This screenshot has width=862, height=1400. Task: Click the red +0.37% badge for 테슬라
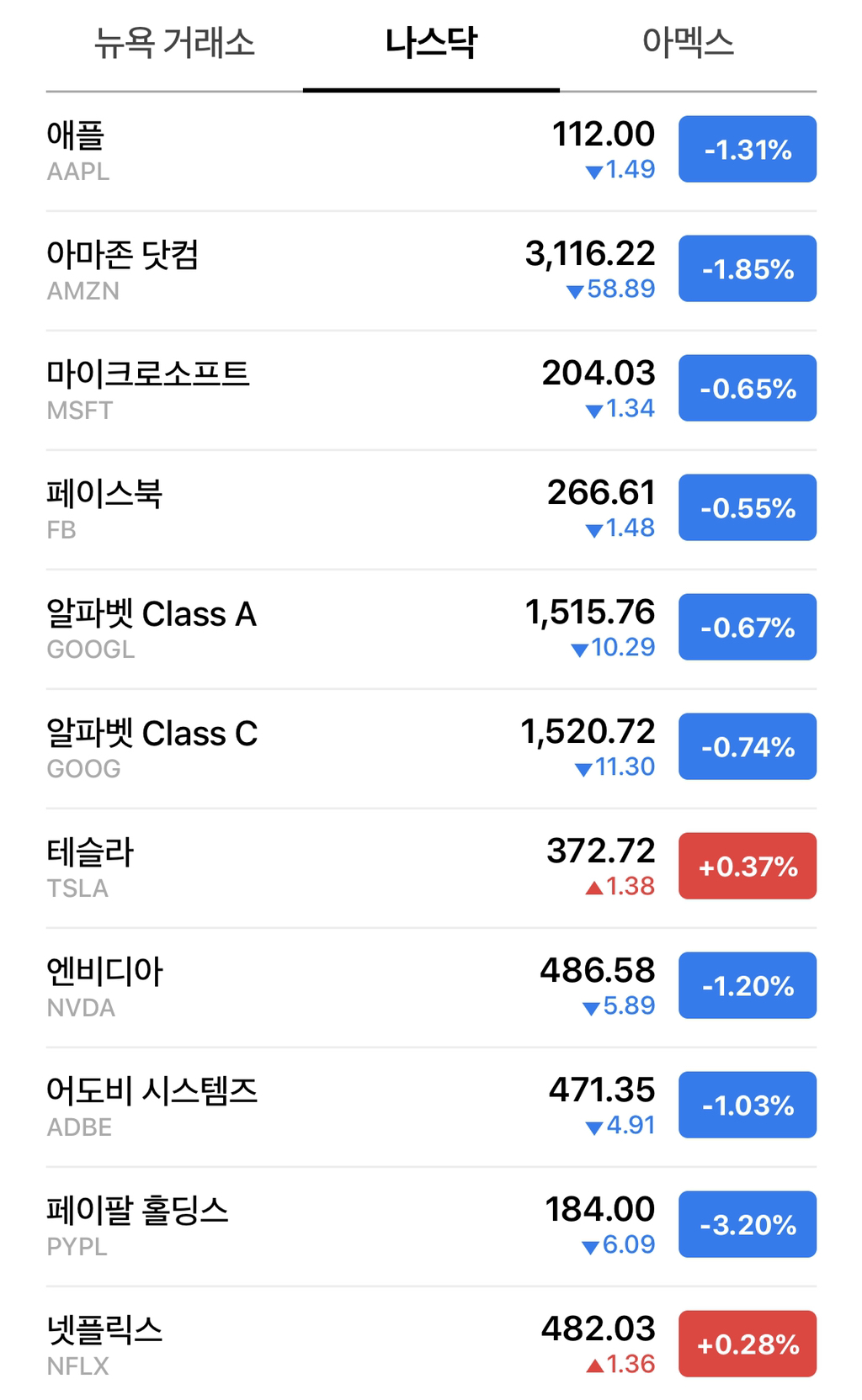[x=746, y=866]
